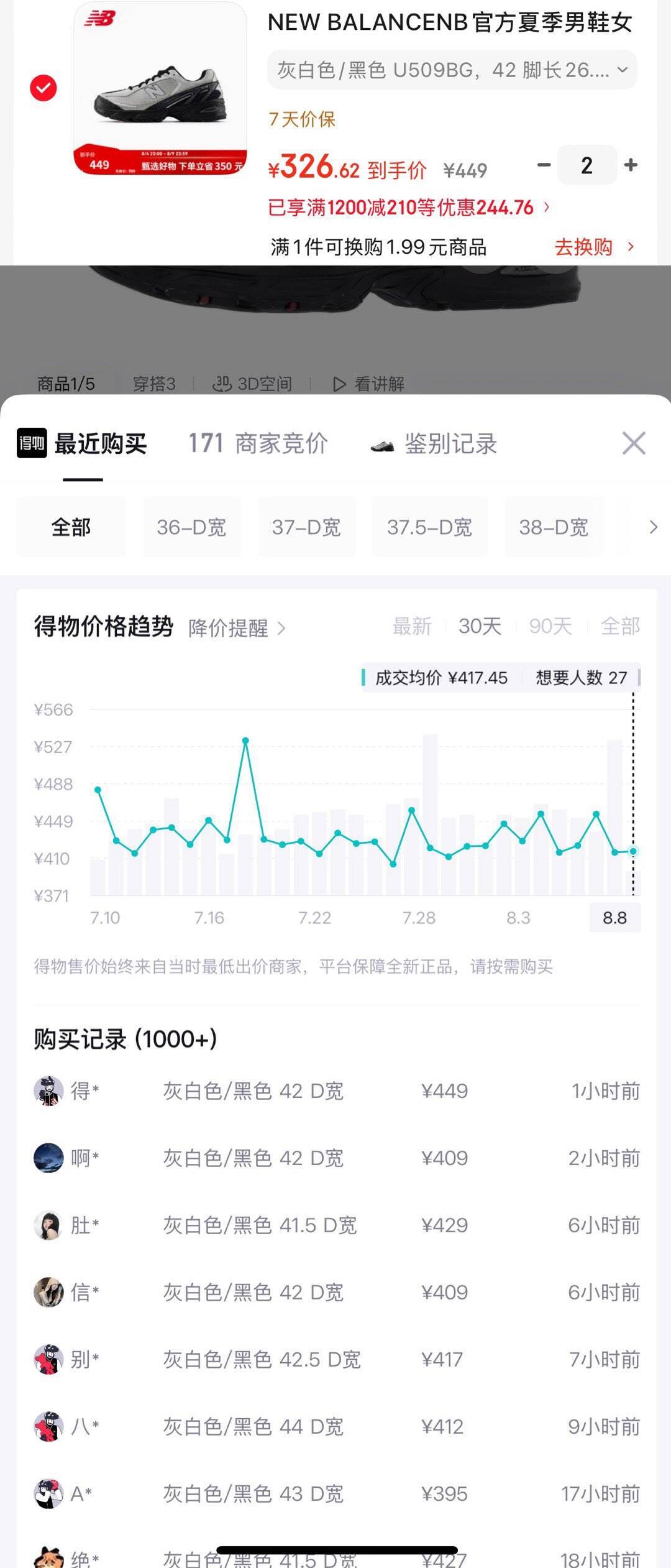
Task: Show the 全部 time range trend
Action: (620, 625)
